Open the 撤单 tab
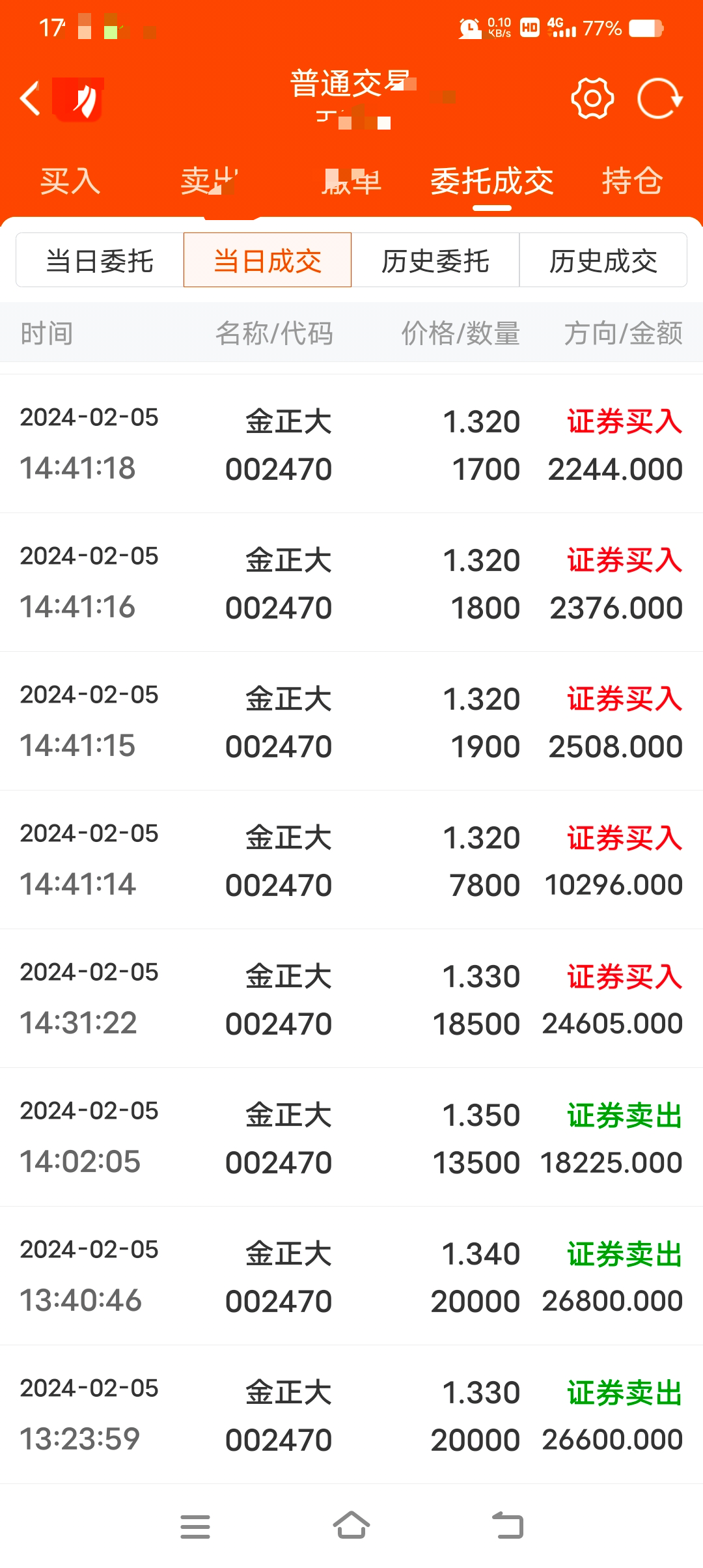 [x=351, y=181]
